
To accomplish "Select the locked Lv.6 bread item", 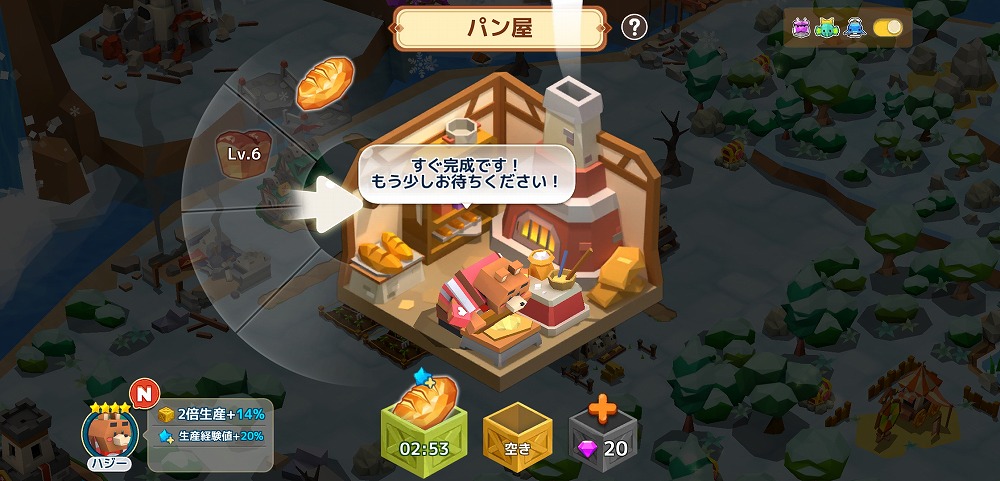I will pyautogui.click(x=243, y=153).
